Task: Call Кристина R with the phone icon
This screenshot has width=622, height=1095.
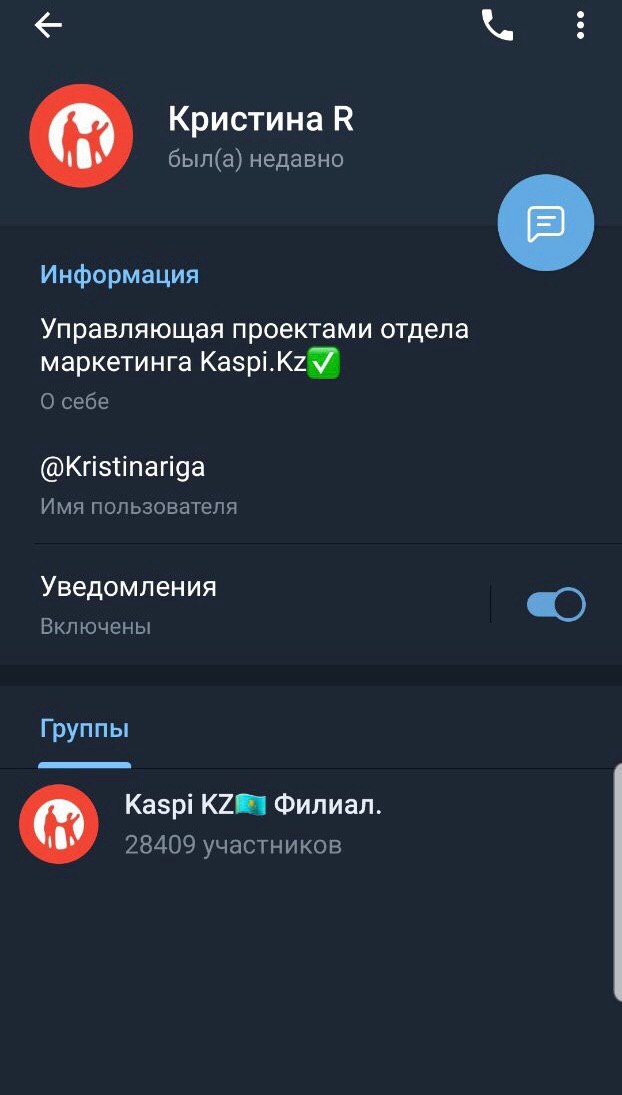Action: point(497,26)
